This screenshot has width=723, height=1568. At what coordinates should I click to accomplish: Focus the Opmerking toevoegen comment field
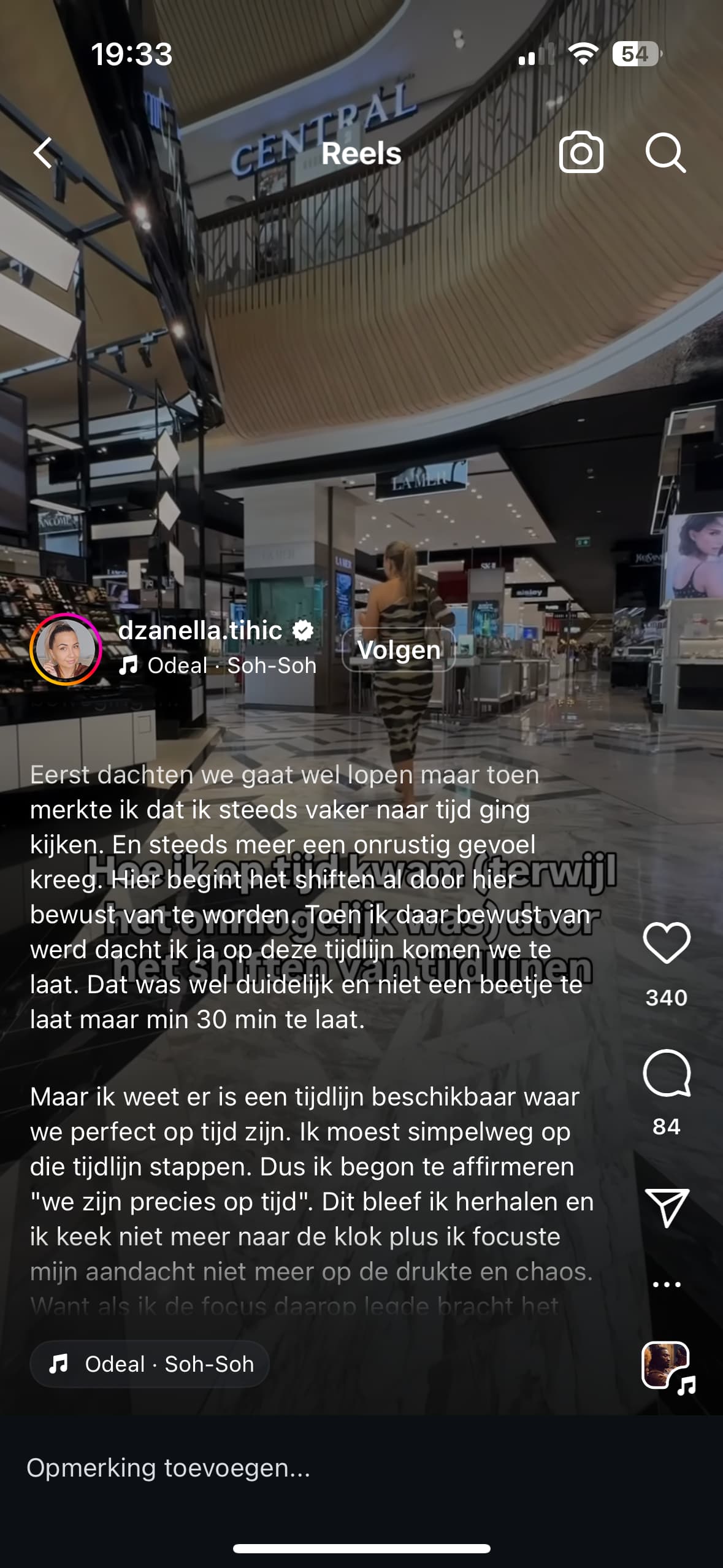pyautogui.click(x=361, y=1468)
